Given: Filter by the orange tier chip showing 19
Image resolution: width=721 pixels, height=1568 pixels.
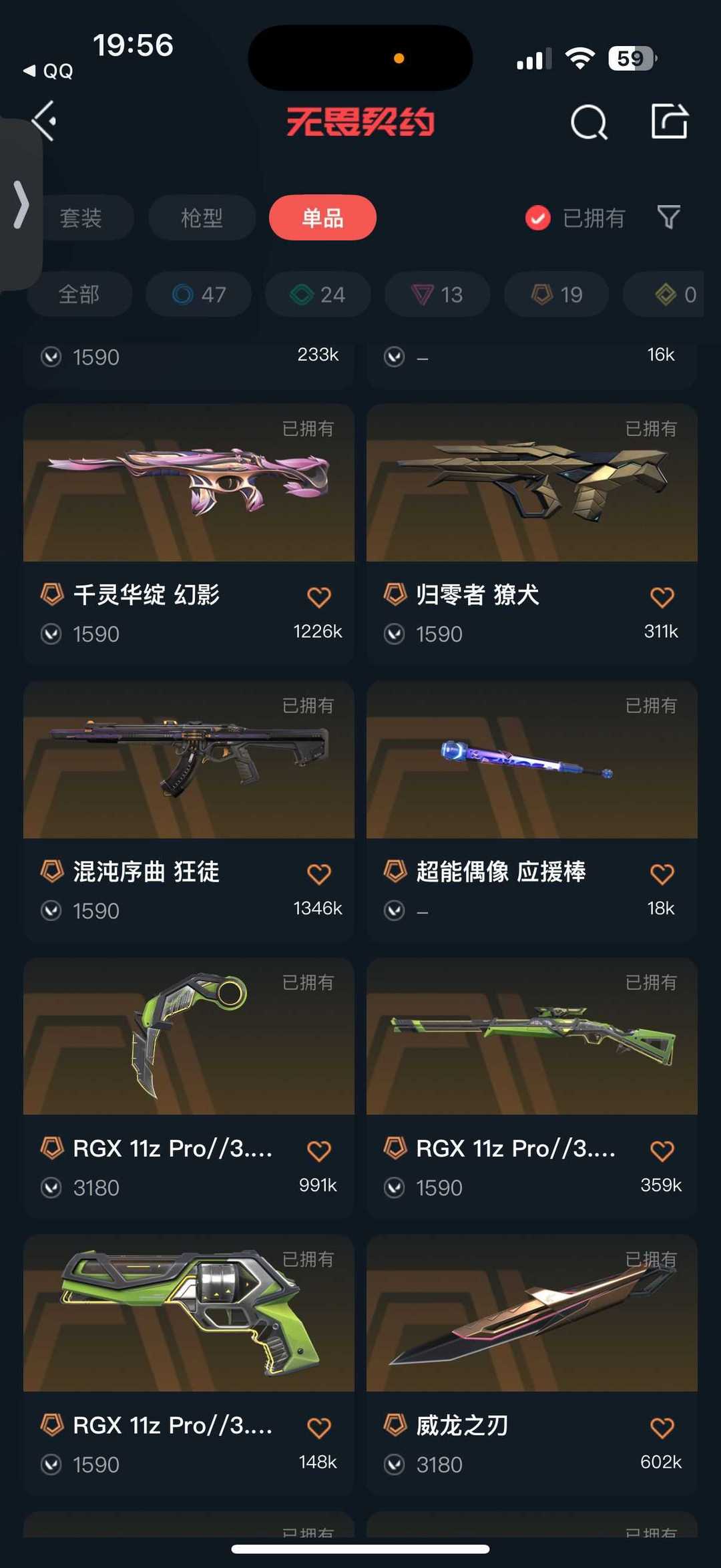Looking at the screenshot, I should tap(557, 294).
